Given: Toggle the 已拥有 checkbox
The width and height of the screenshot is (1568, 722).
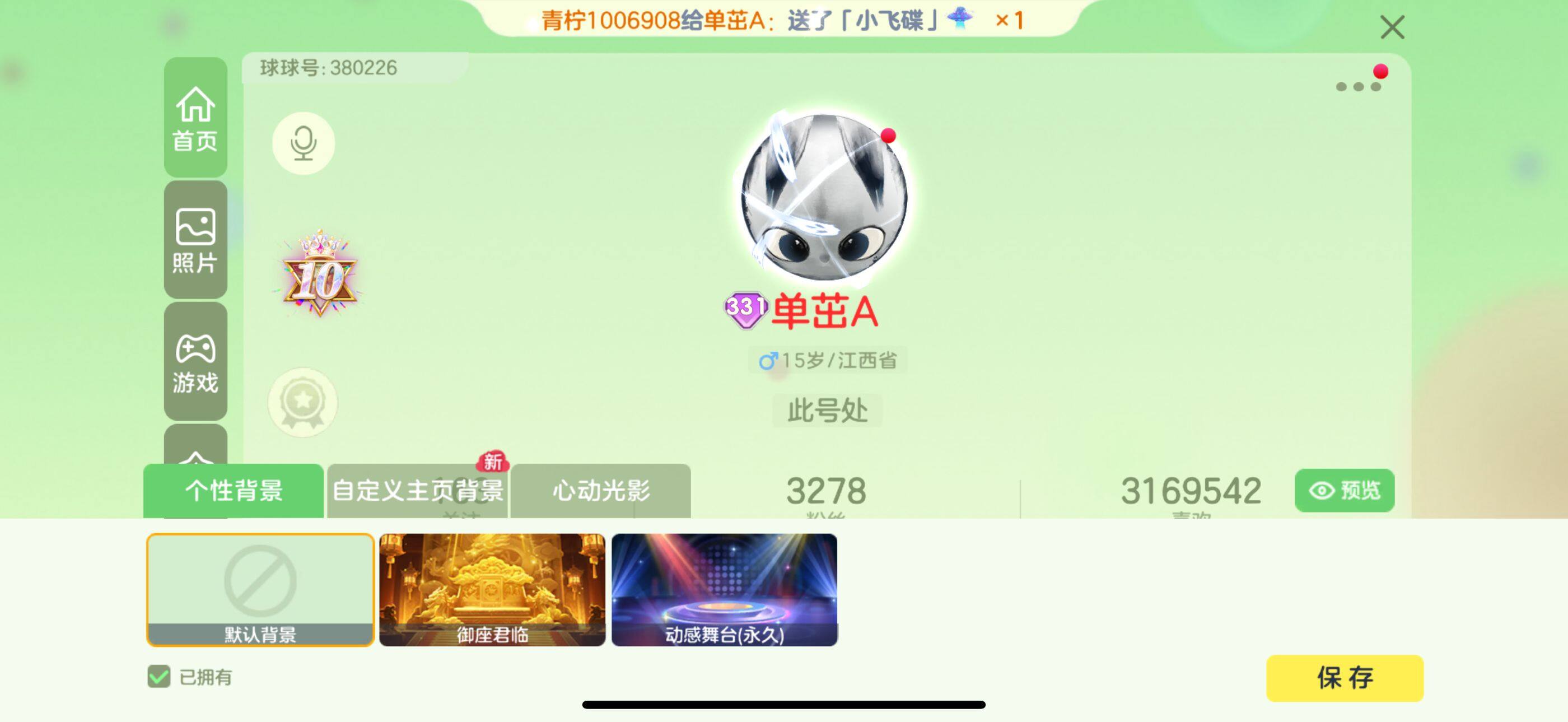Looking at the screenshot, I should click(x=159, y=676).
